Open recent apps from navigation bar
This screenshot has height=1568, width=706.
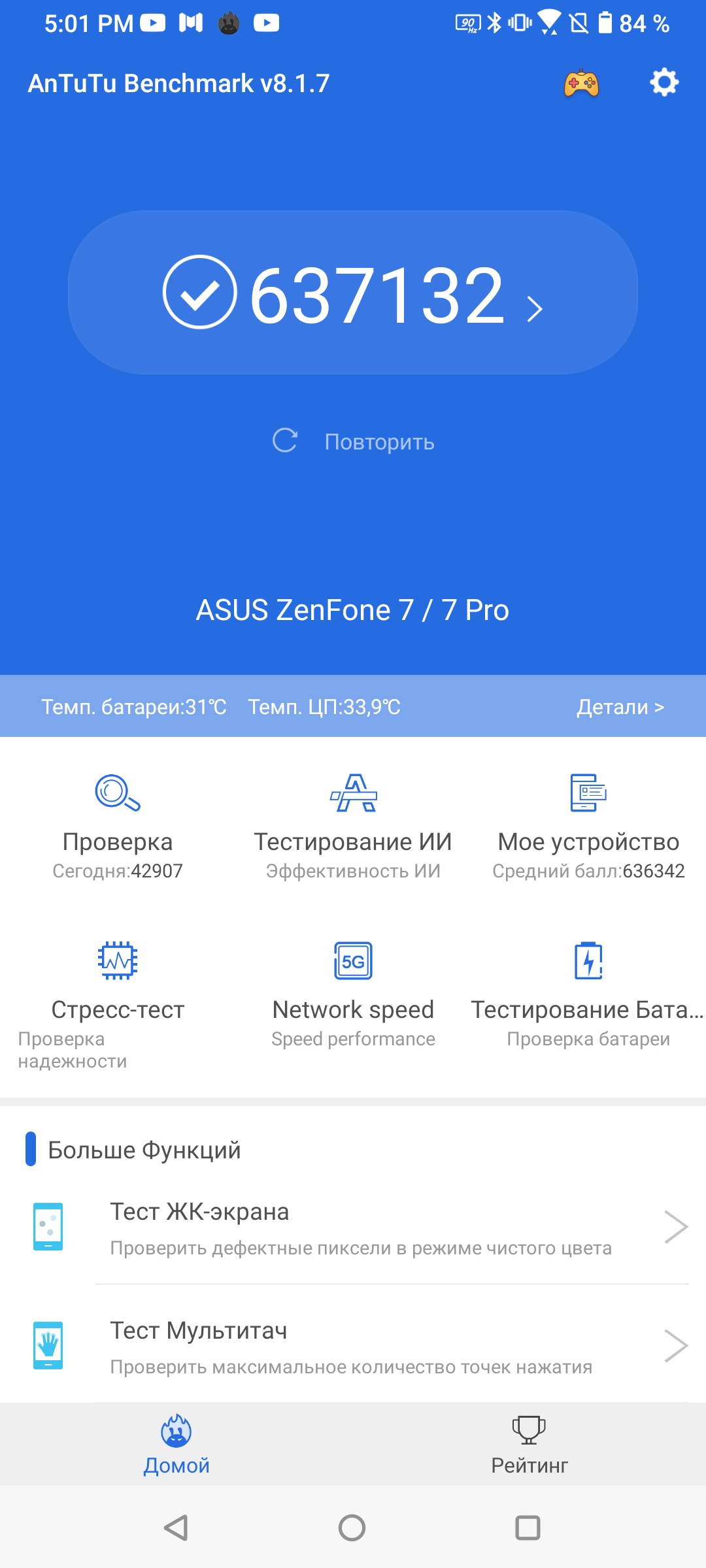pyautogui.click(x=528, y=1528)
